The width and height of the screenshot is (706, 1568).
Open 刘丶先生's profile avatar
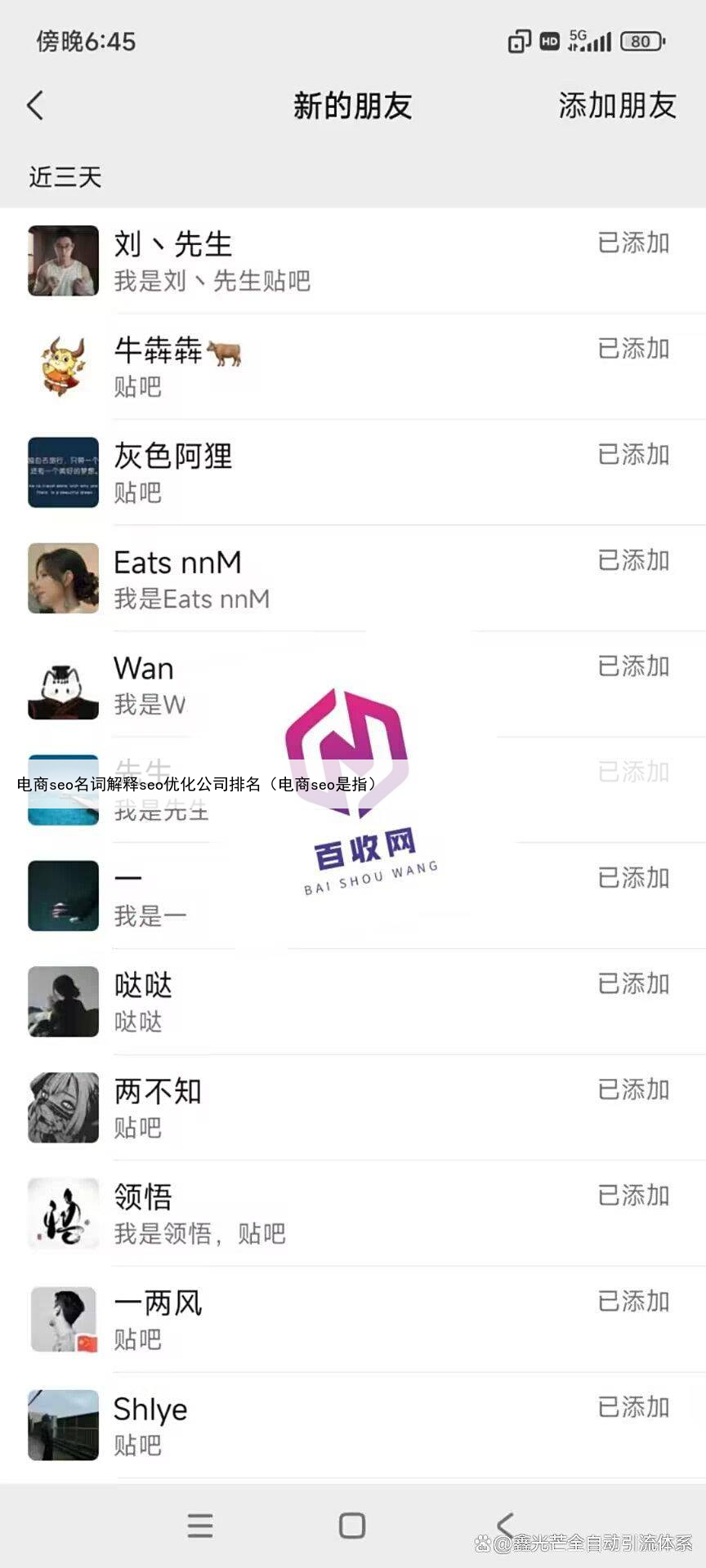click(x=63, y=261)
